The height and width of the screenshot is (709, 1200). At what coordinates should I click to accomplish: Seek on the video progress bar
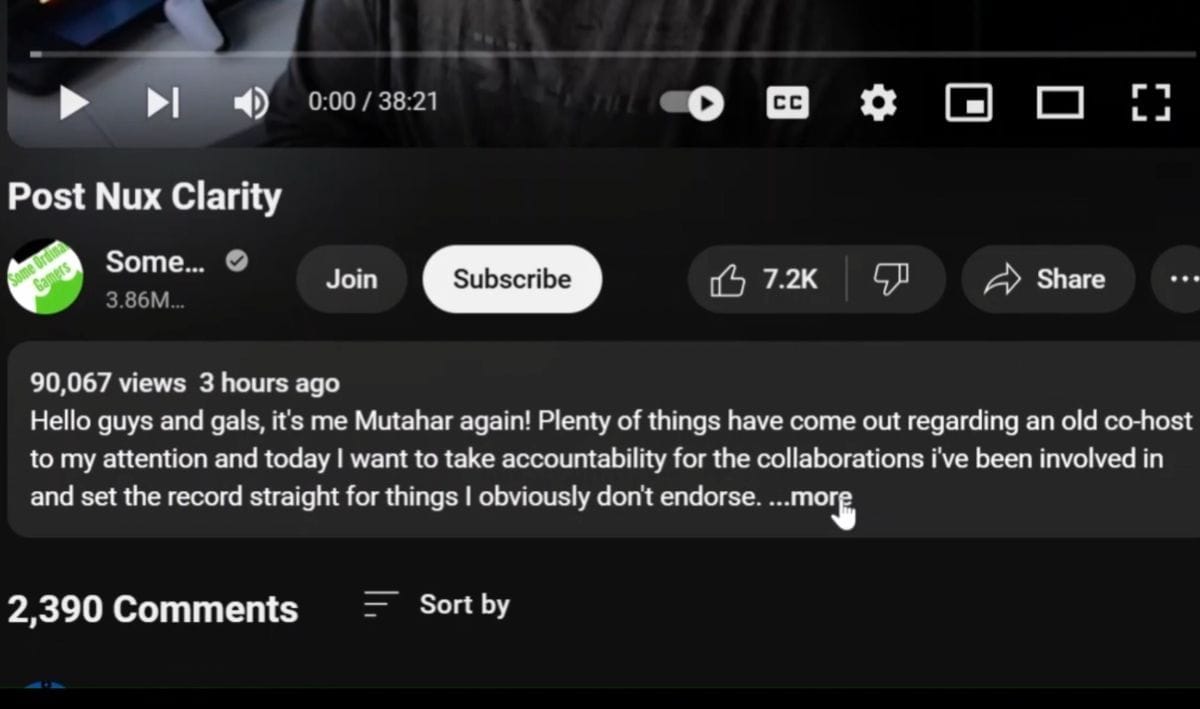click(x=600, y=54)
